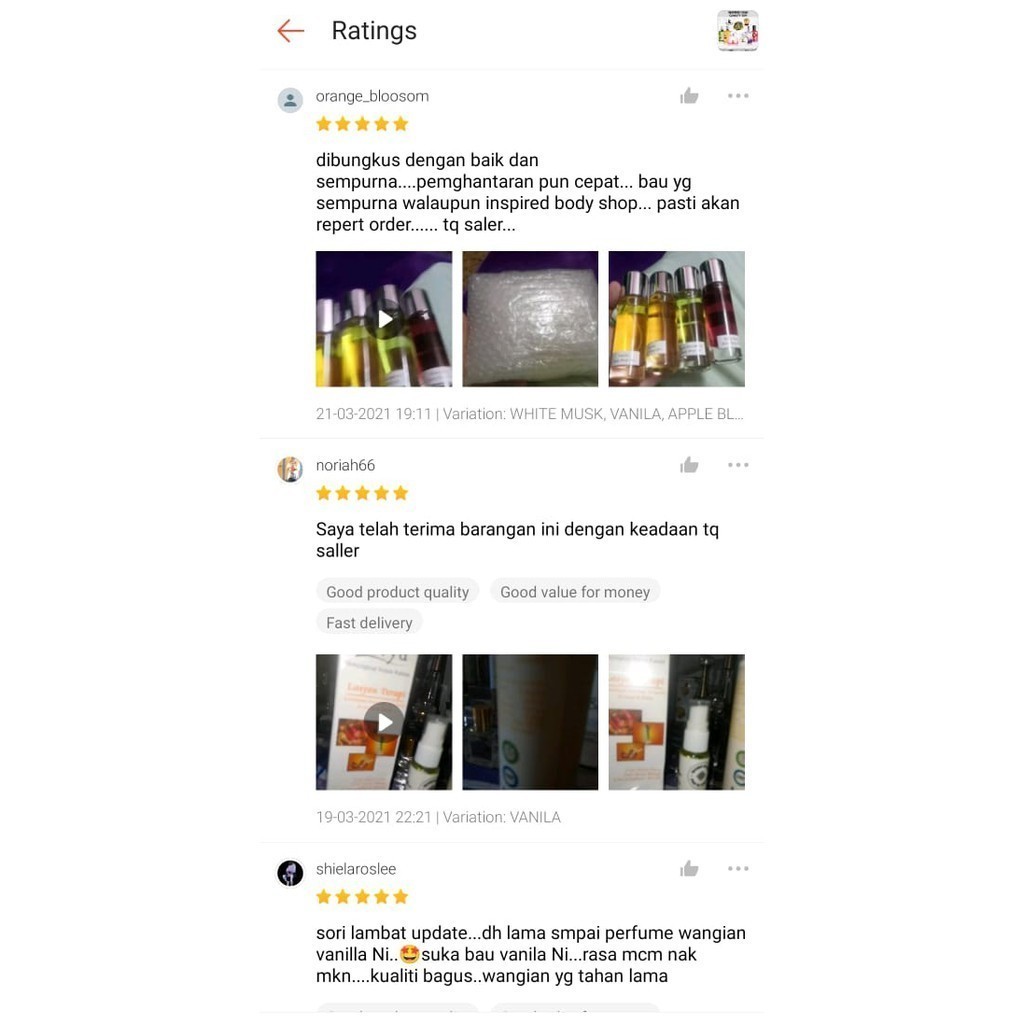Go back using the arrow beside Ratings
1024x1024 pixels.
click(x=291, y=31)
